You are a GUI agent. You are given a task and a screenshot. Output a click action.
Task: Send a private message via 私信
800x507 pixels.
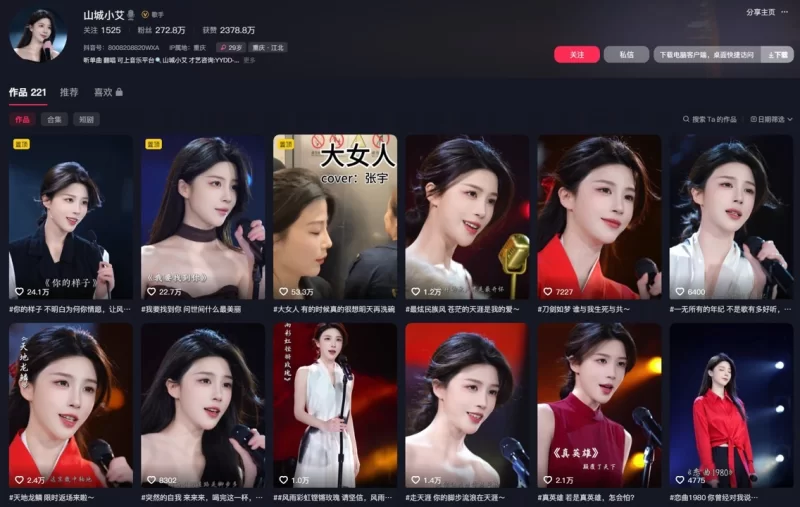pos(626,55)
